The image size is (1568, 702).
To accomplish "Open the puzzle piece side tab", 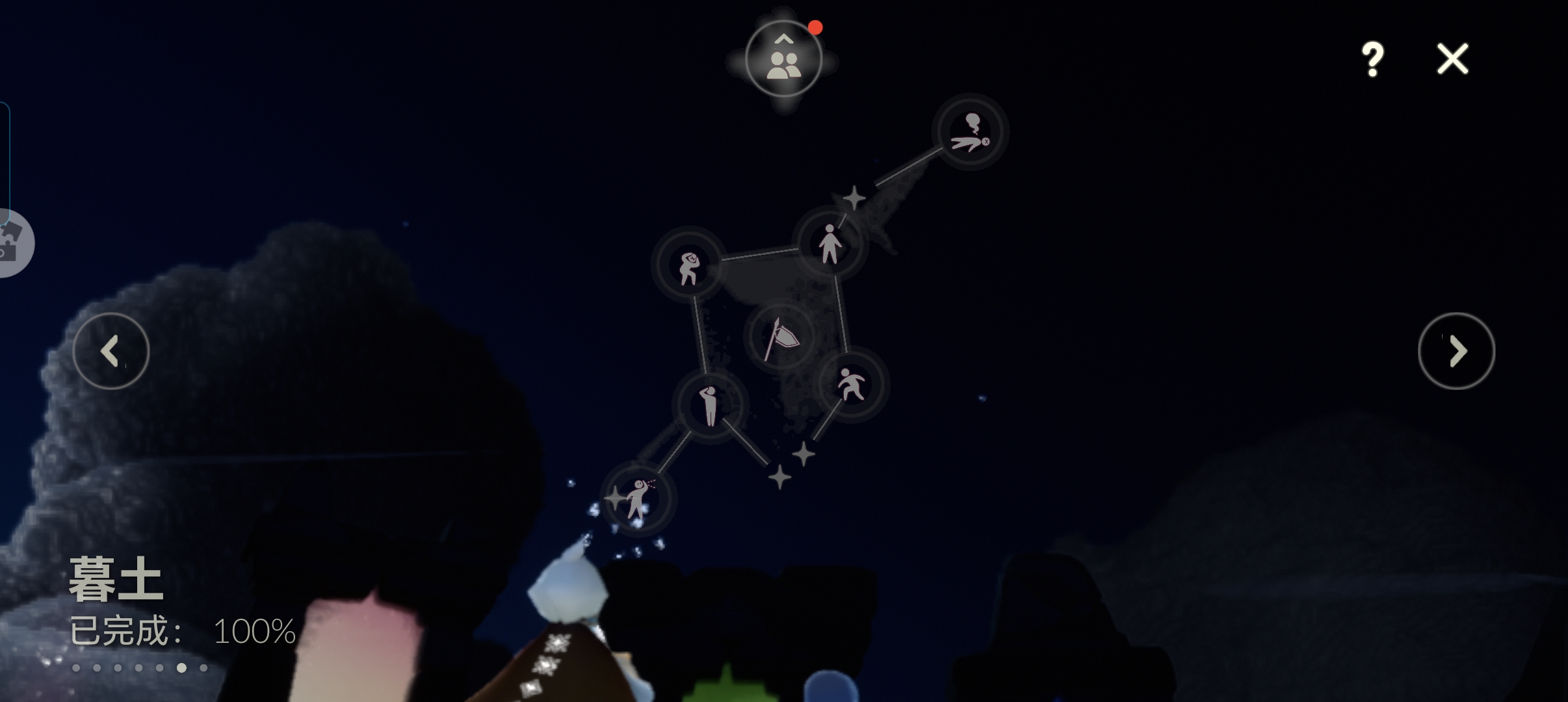I will click(13, 243).
